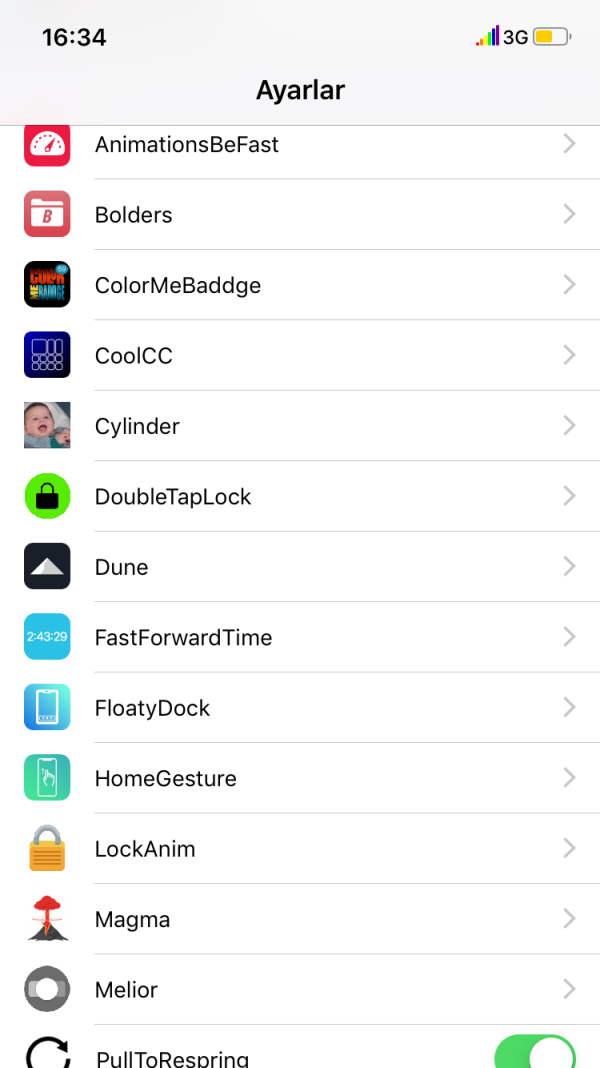Viewport: 600px width, 1068px height.
Task: Open DoubleTapLock preferences
Action: (300, 497)
